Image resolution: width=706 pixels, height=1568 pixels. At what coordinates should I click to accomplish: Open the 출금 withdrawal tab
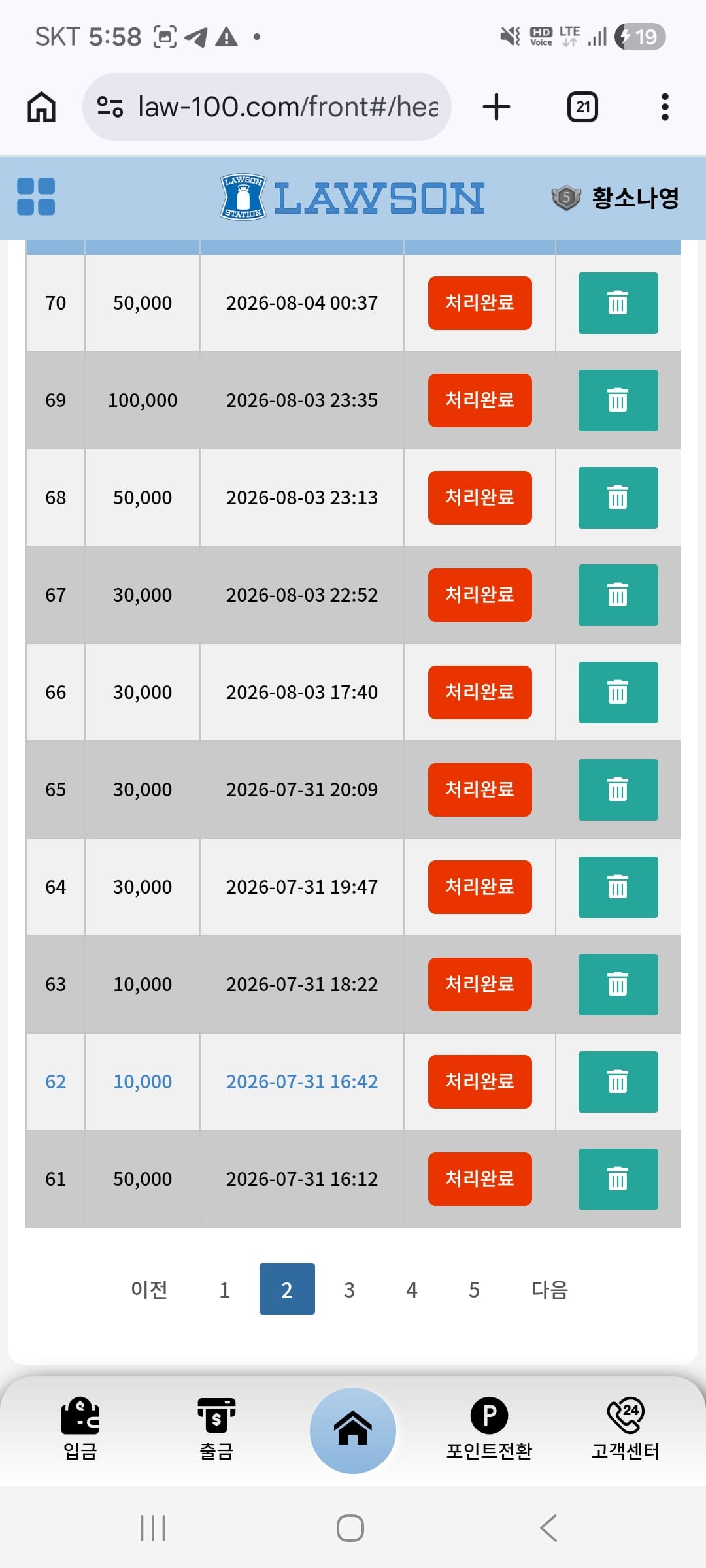click(216, 1429)
